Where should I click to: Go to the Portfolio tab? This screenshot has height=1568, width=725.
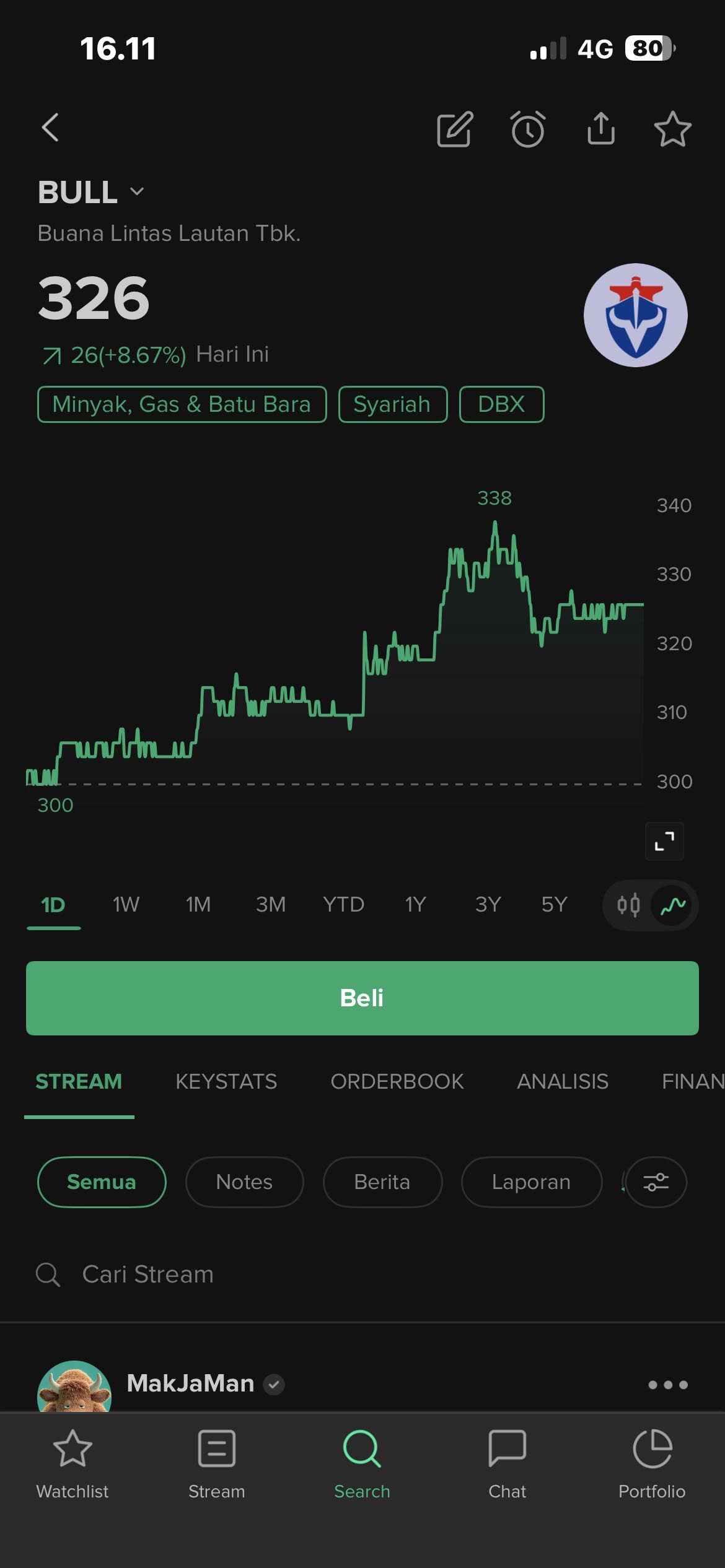click(652, 1464)
